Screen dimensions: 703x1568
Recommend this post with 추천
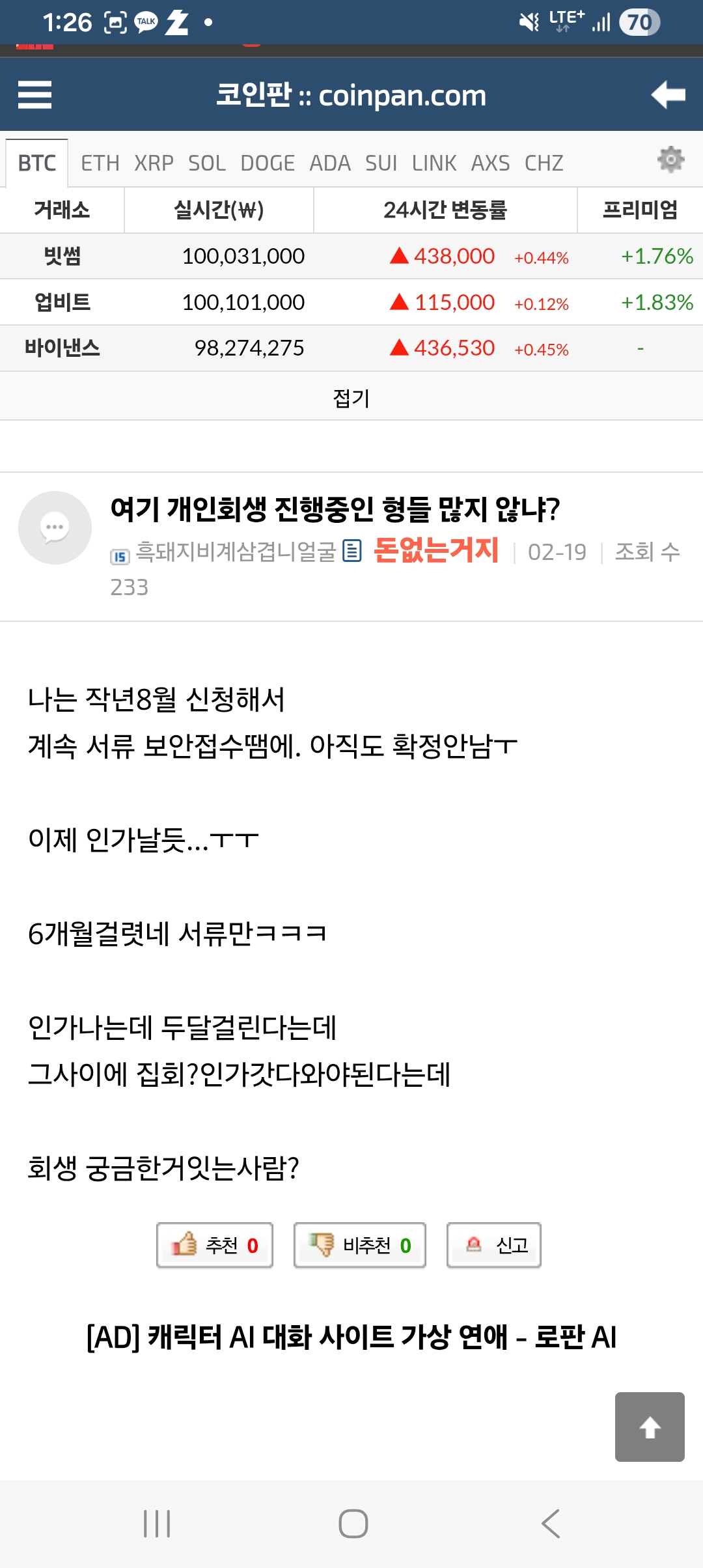click(215, 1245)
